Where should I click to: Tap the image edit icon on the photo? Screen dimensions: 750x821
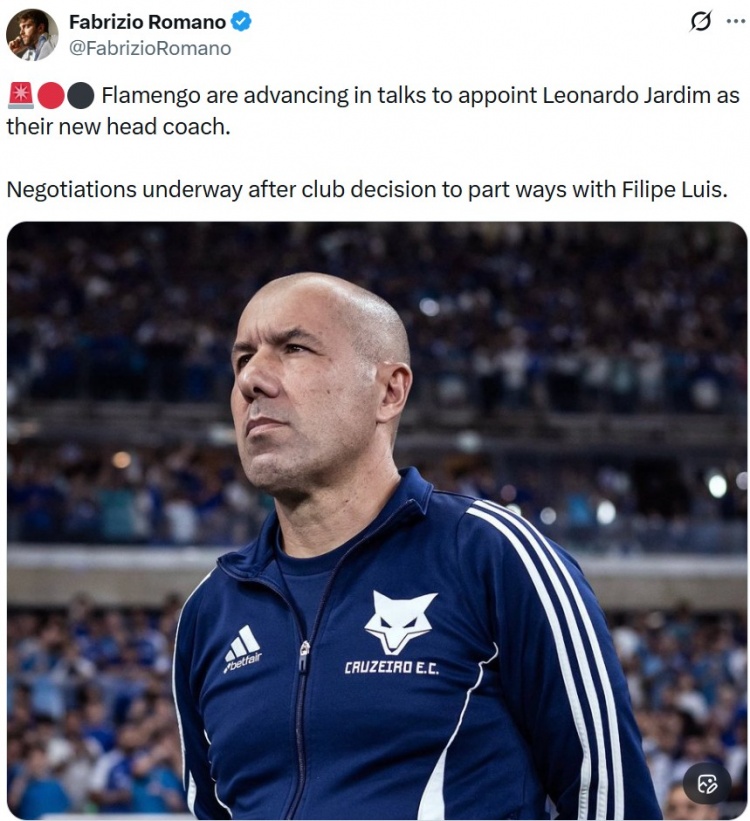pyautogui.click(x=707, y=784)
